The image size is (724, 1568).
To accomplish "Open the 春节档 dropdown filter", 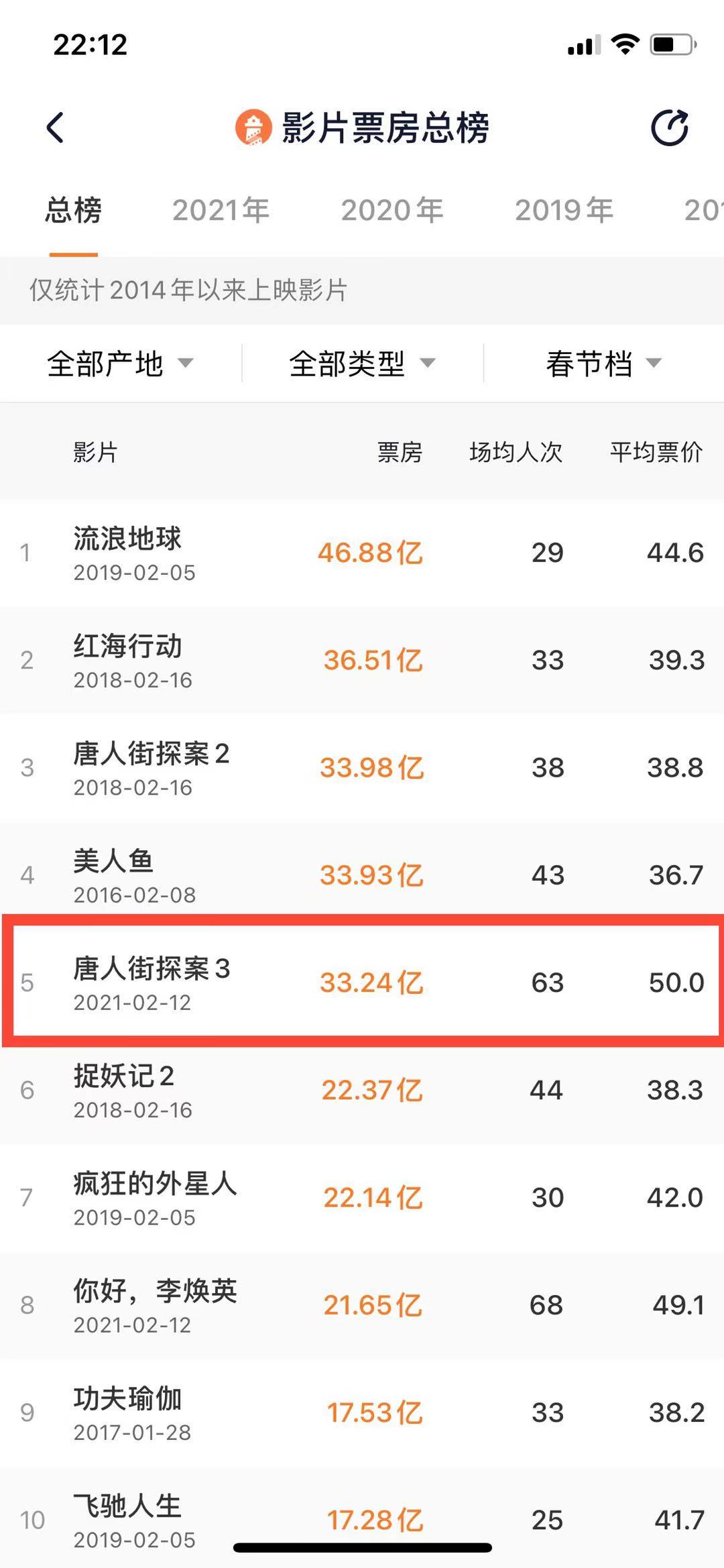I will [x=603, y=364].
